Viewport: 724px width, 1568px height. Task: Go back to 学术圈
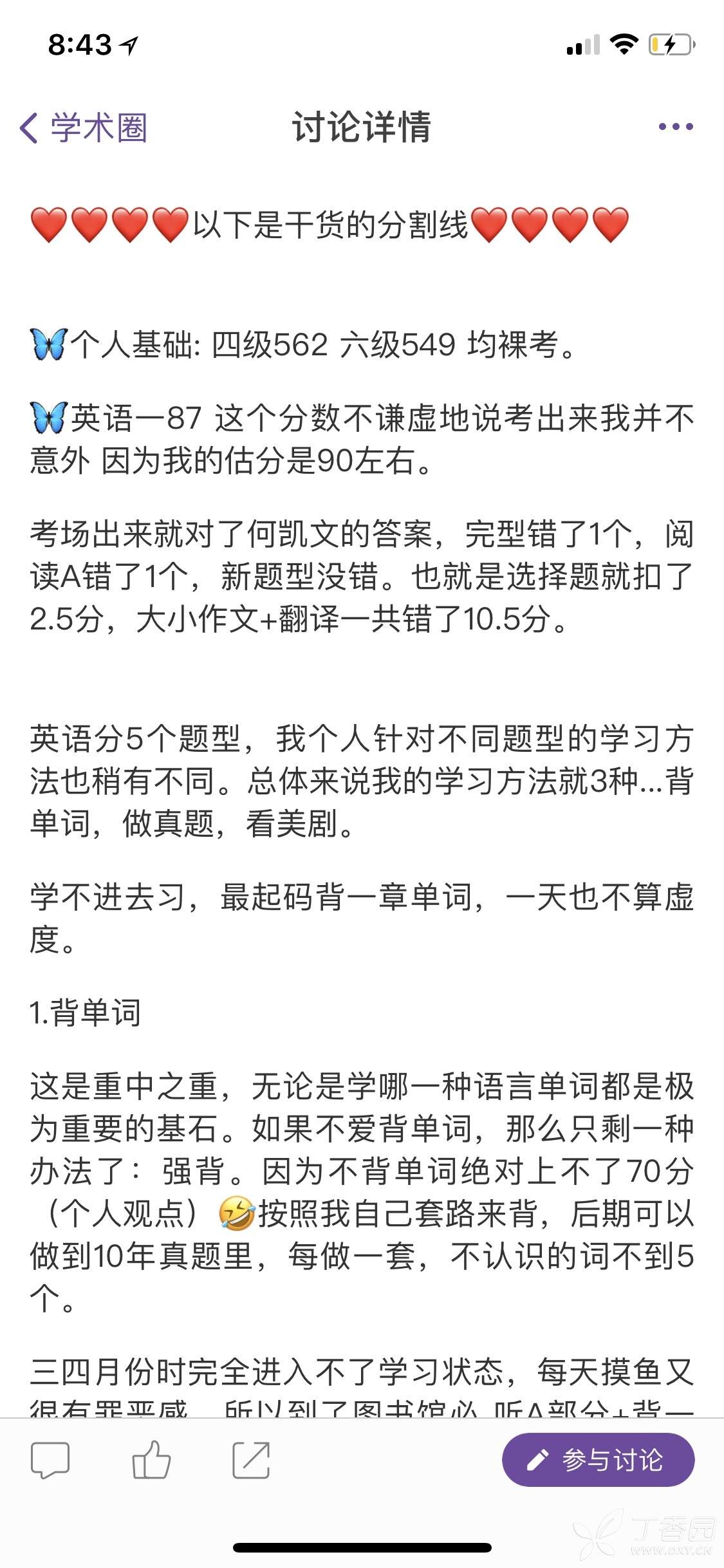click(84, 127)
